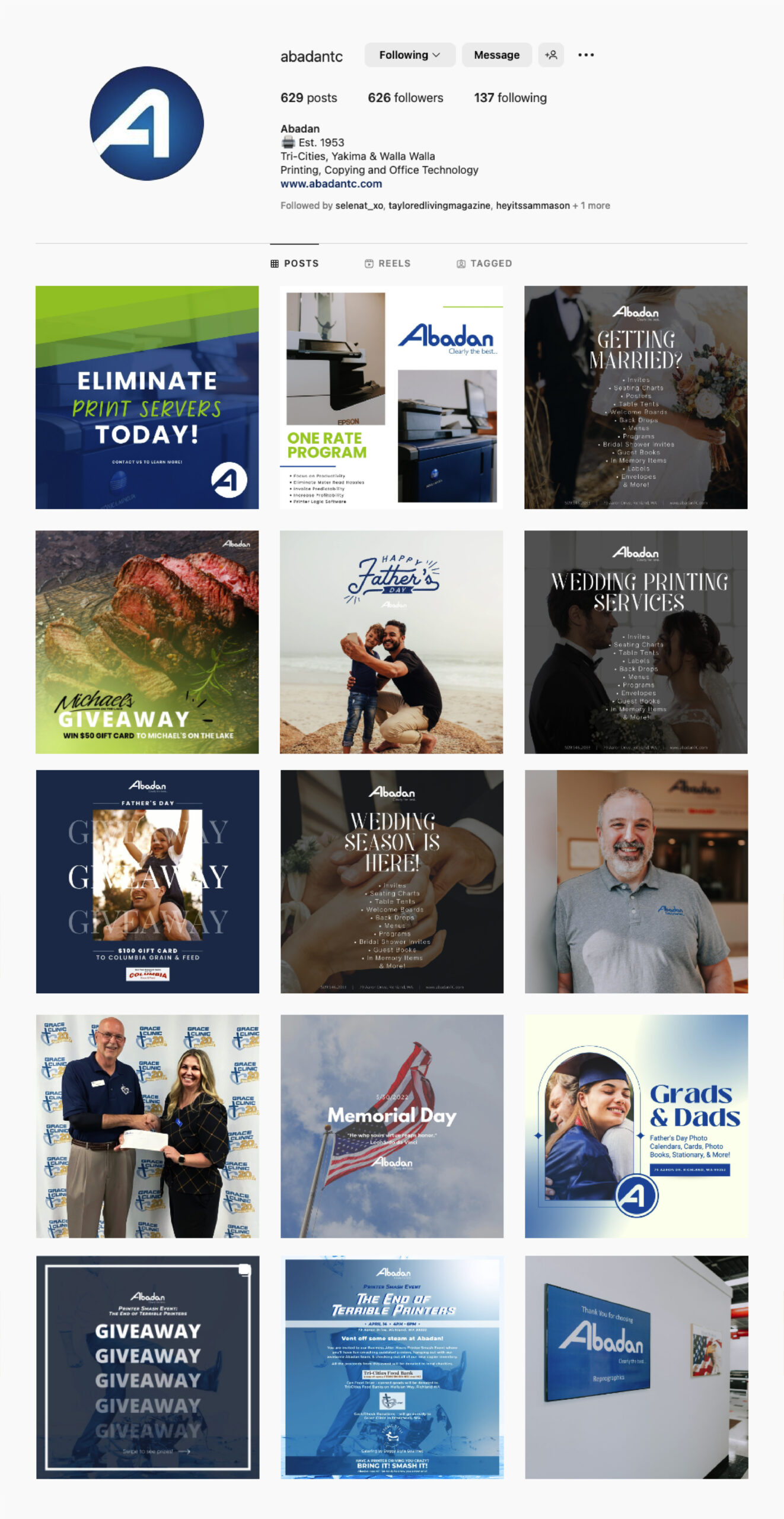
Task: Select the Posts tab
Action: pyautogui.click(x=295, y=263)
